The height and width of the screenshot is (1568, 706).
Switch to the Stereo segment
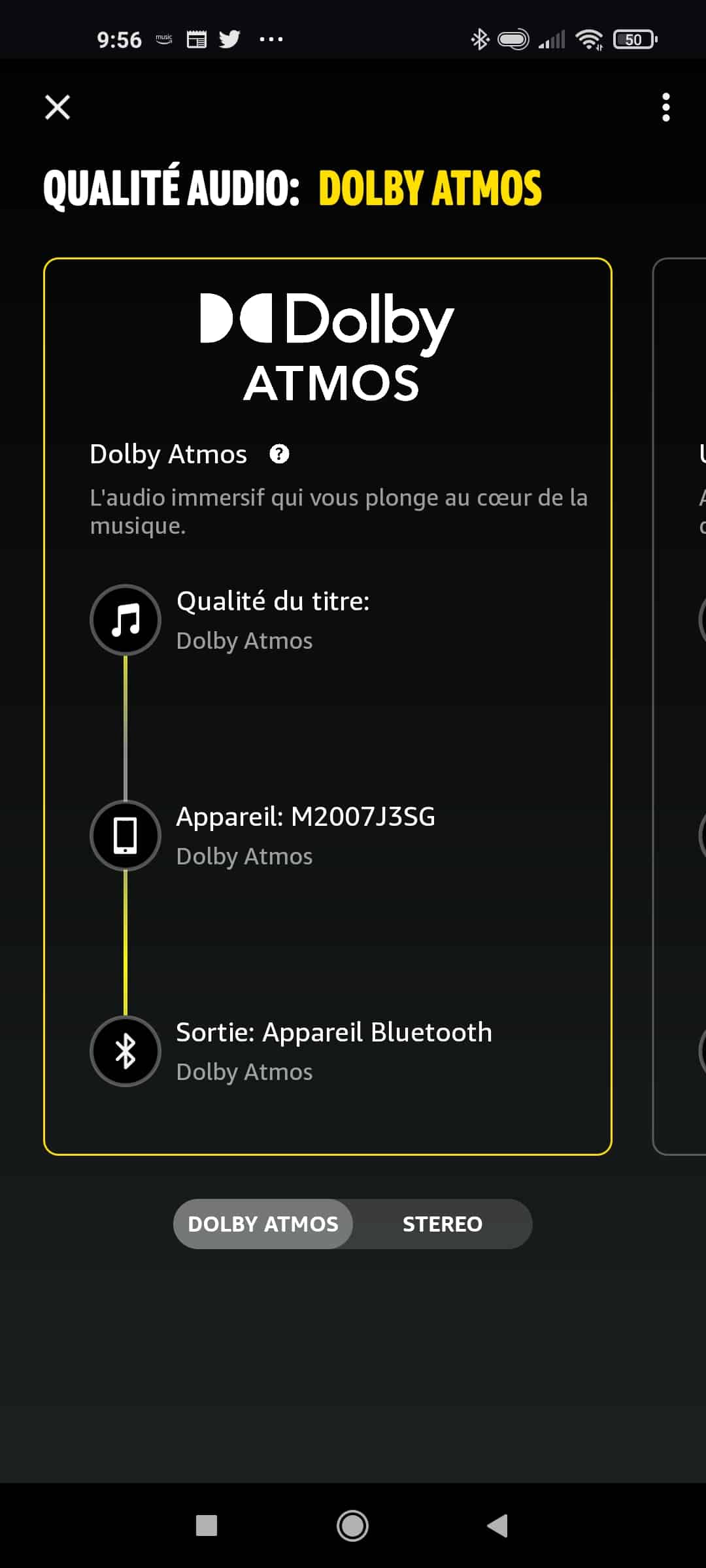[x=443, y=1224]
